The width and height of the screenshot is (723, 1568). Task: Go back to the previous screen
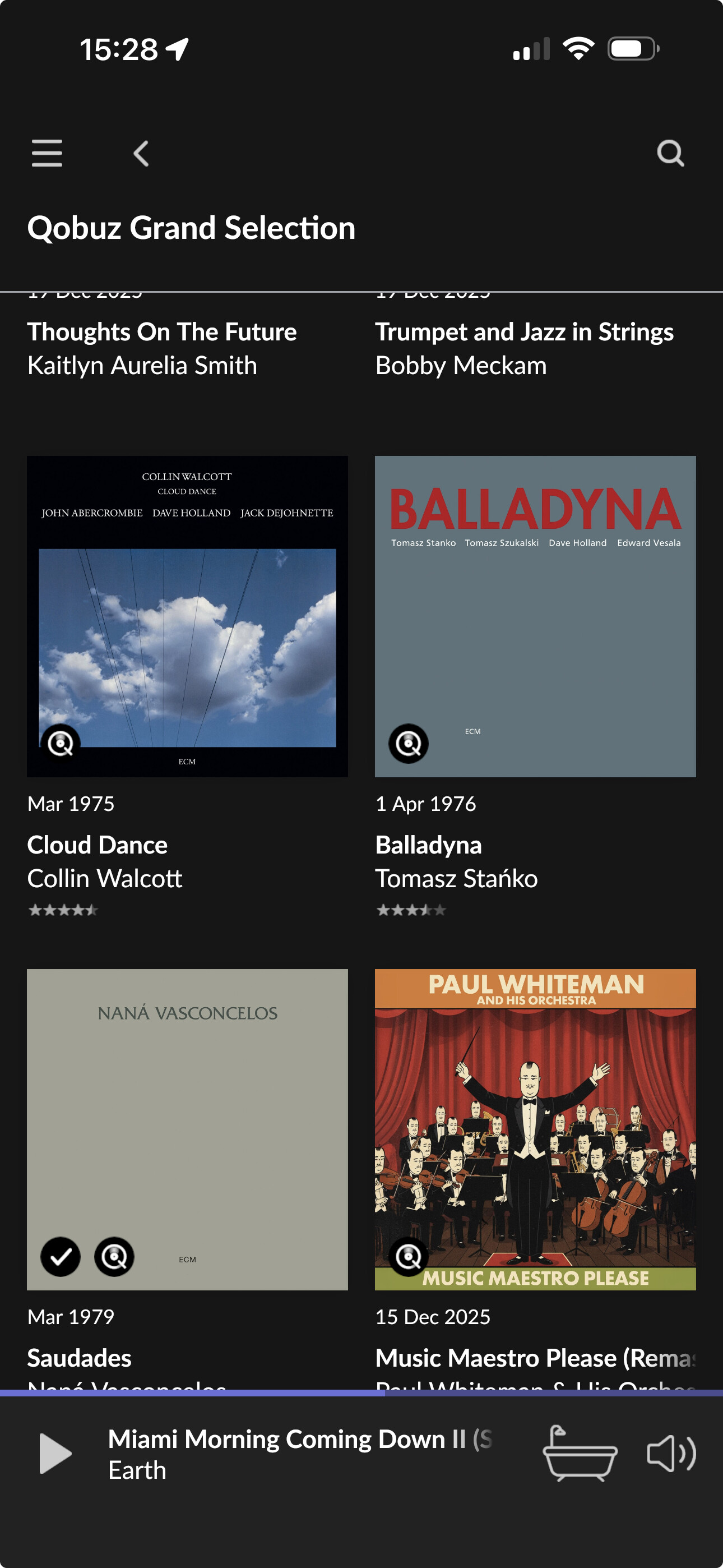pyautogui.click(x=141, y=154)
